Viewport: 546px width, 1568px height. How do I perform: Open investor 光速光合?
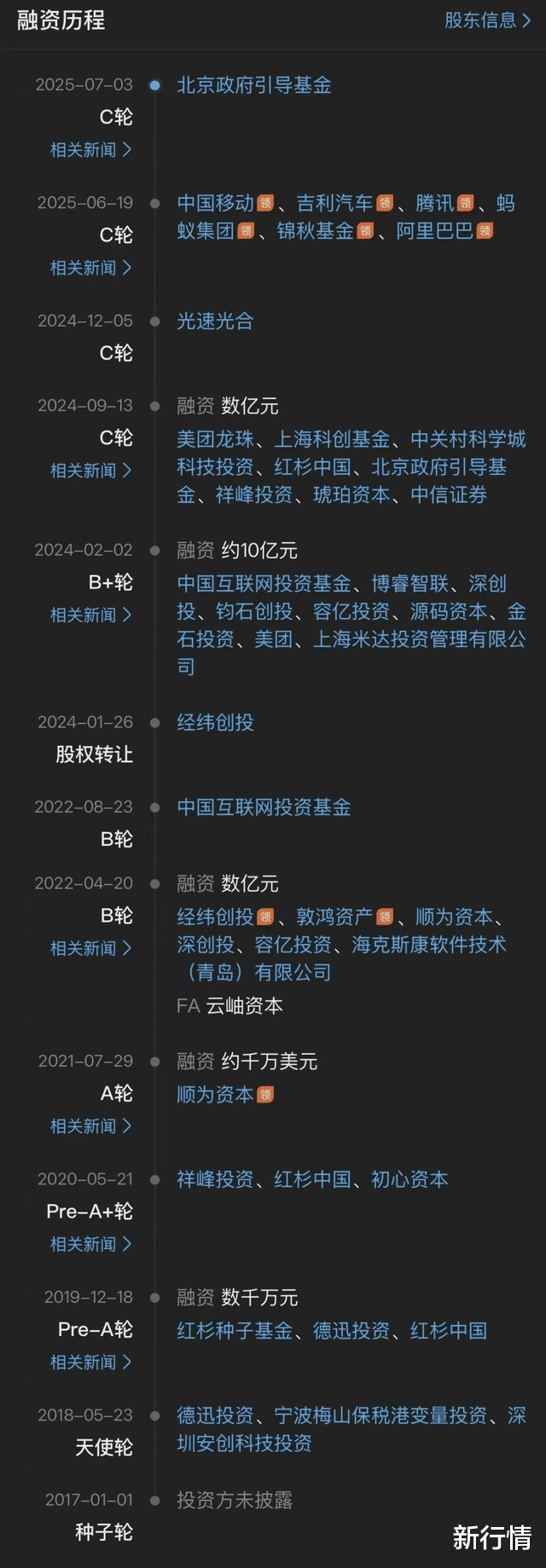[x=215, y=321]
